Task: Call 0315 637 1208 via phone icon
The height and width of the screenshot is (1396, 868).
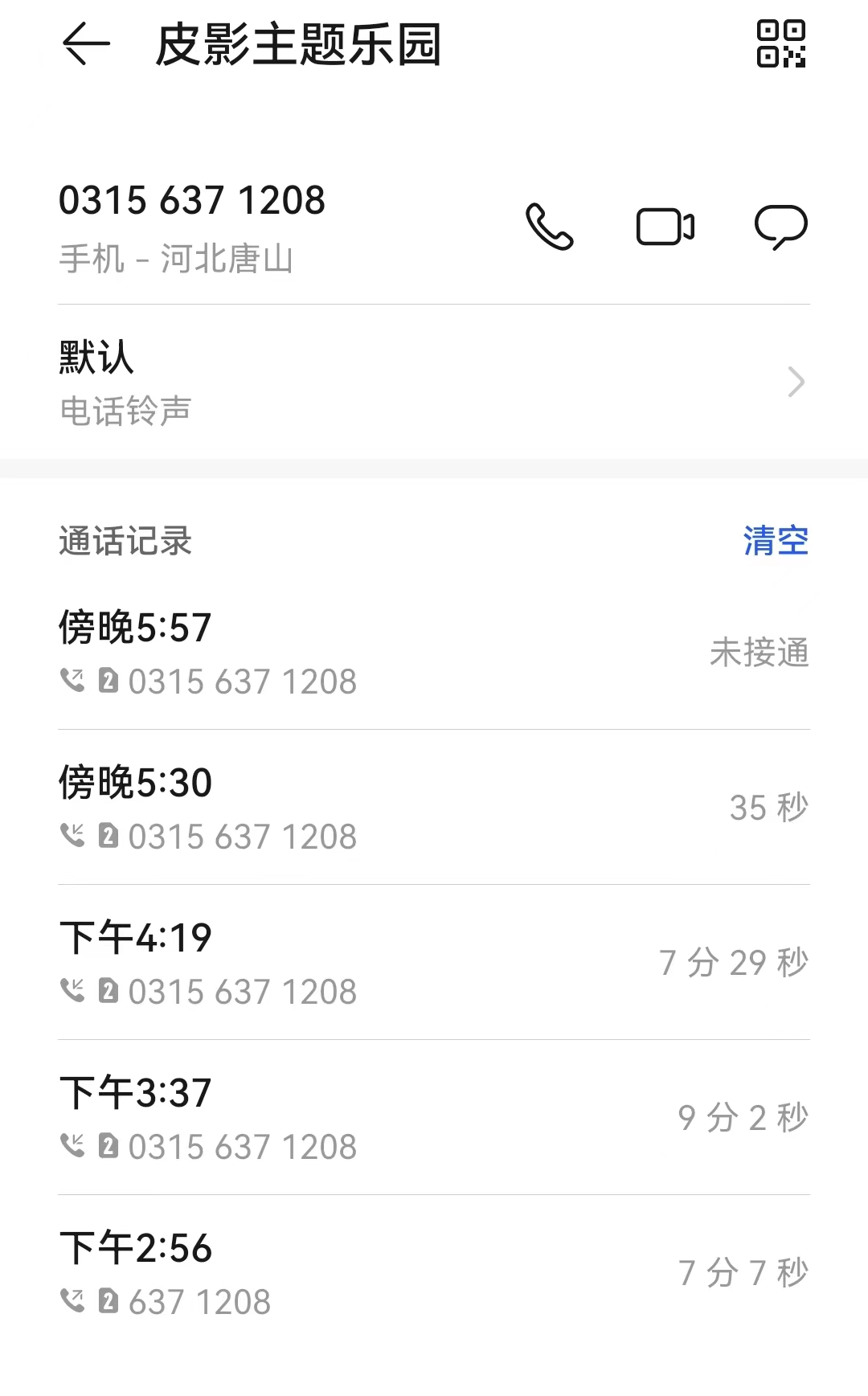Action: point(549,227)
